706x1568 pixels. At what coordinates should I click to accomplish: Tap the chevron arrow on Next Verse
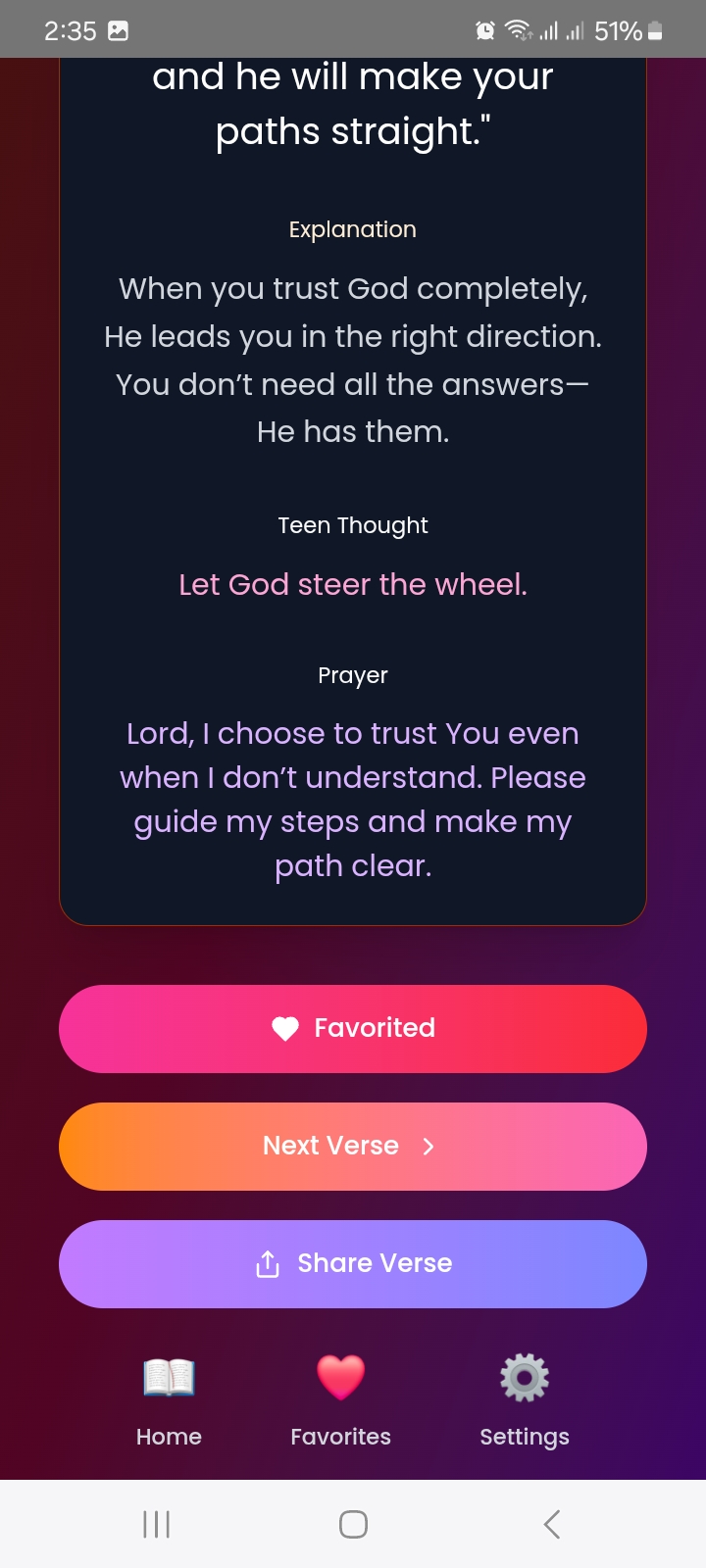426,1146
